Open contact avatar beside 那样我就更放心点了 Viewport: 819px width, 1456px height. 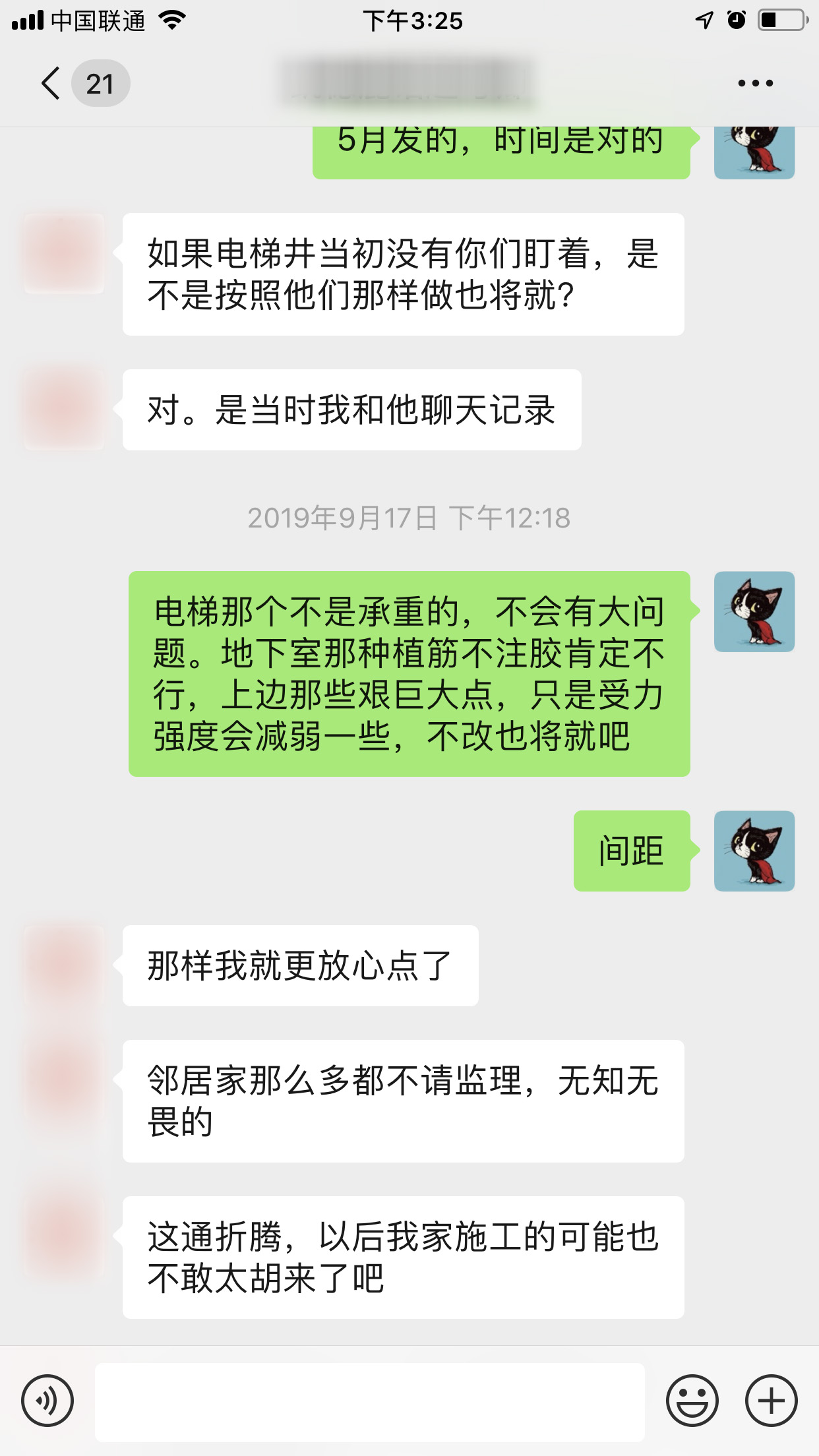click(x=64, y=965)
